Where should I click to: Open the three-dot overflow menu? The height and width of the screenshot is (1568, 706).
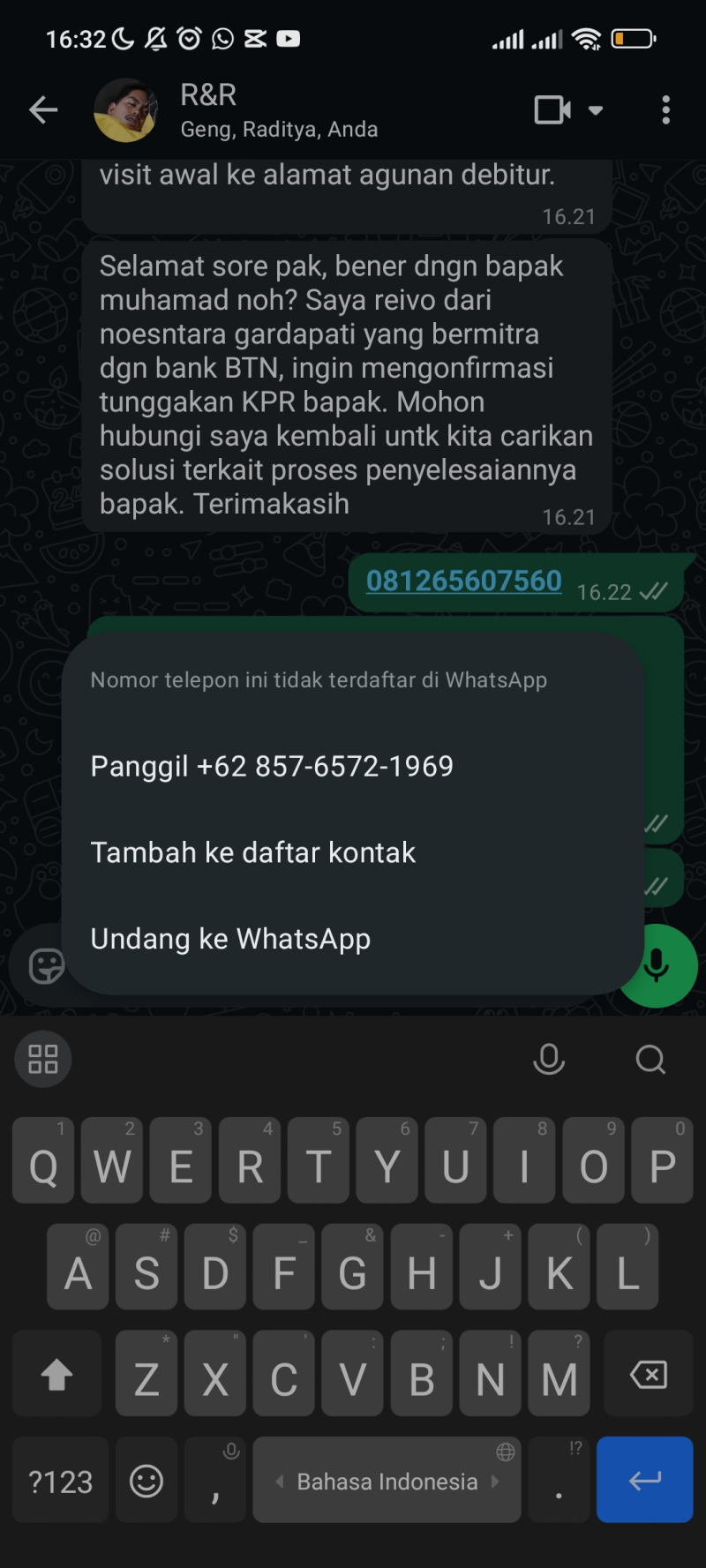pos(665,110)
